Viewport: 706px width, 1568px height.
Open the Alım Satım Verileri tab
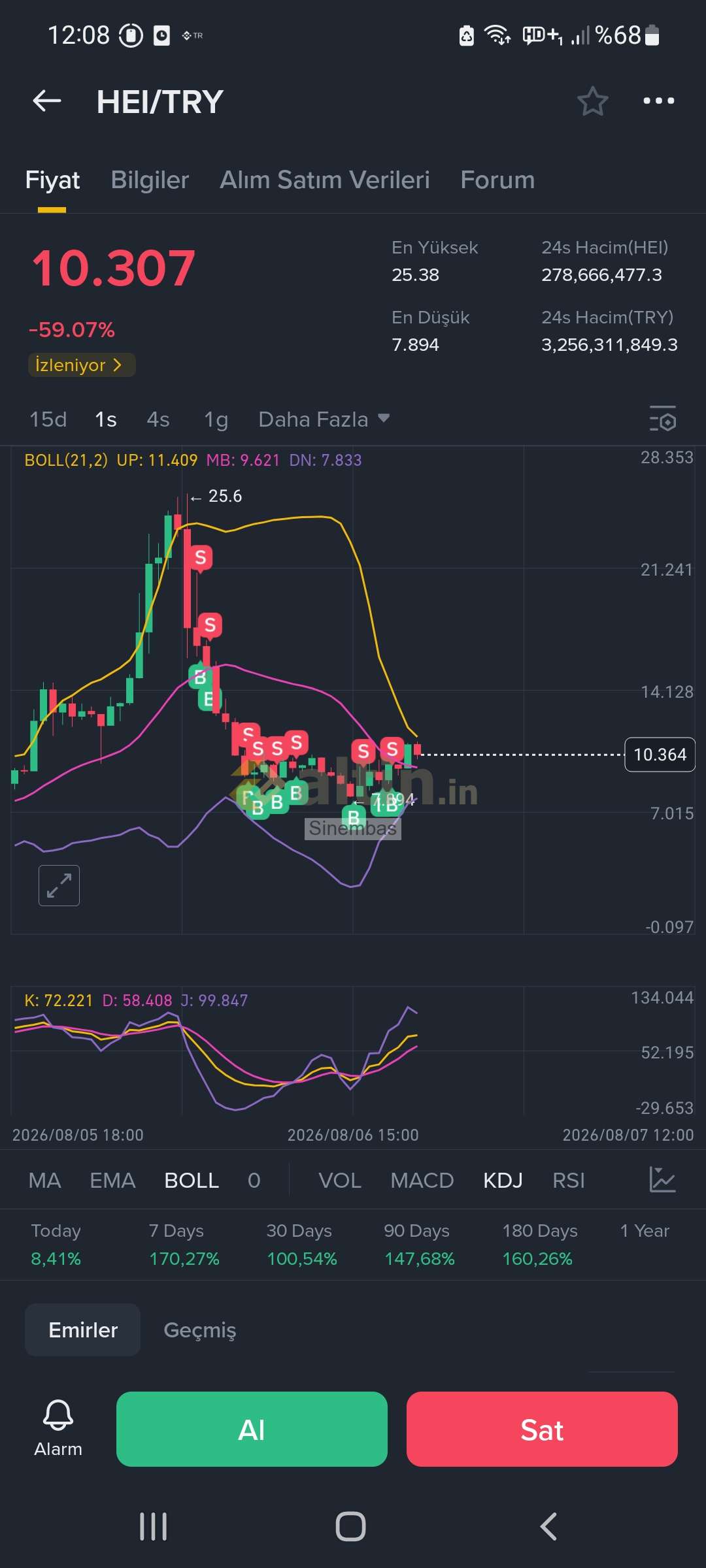pyautogui.click(x=325, y=180)
